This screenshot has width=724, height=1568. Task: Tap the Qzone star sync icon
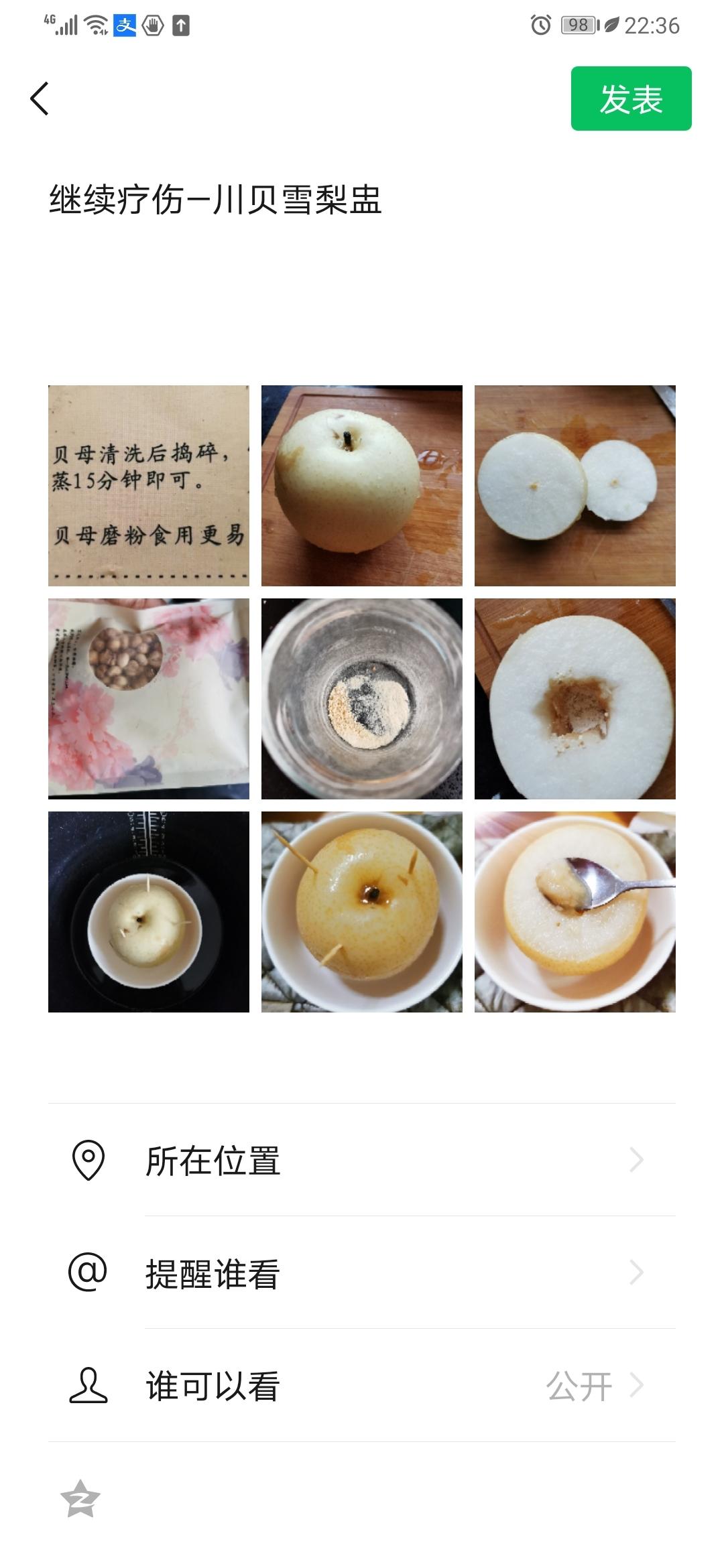click(80, 1499)
